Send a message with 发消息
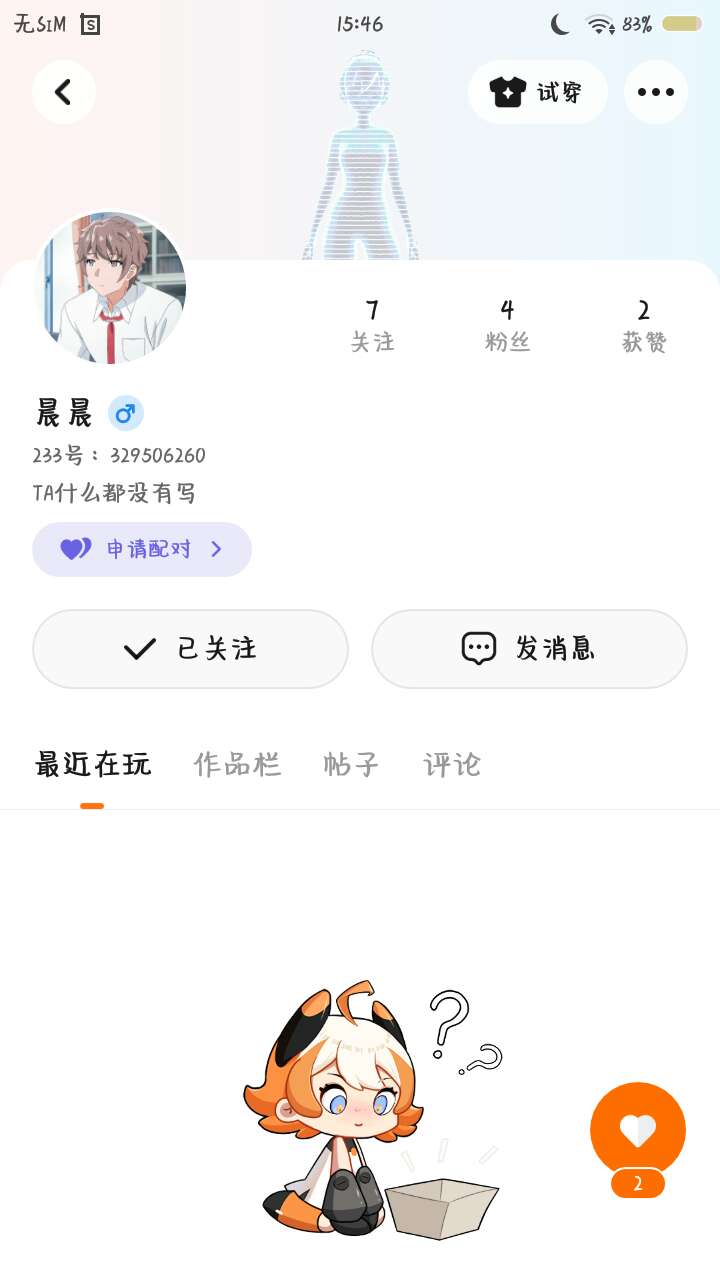This screenshot has height=1280, width=720. click(x=529, y=649)
